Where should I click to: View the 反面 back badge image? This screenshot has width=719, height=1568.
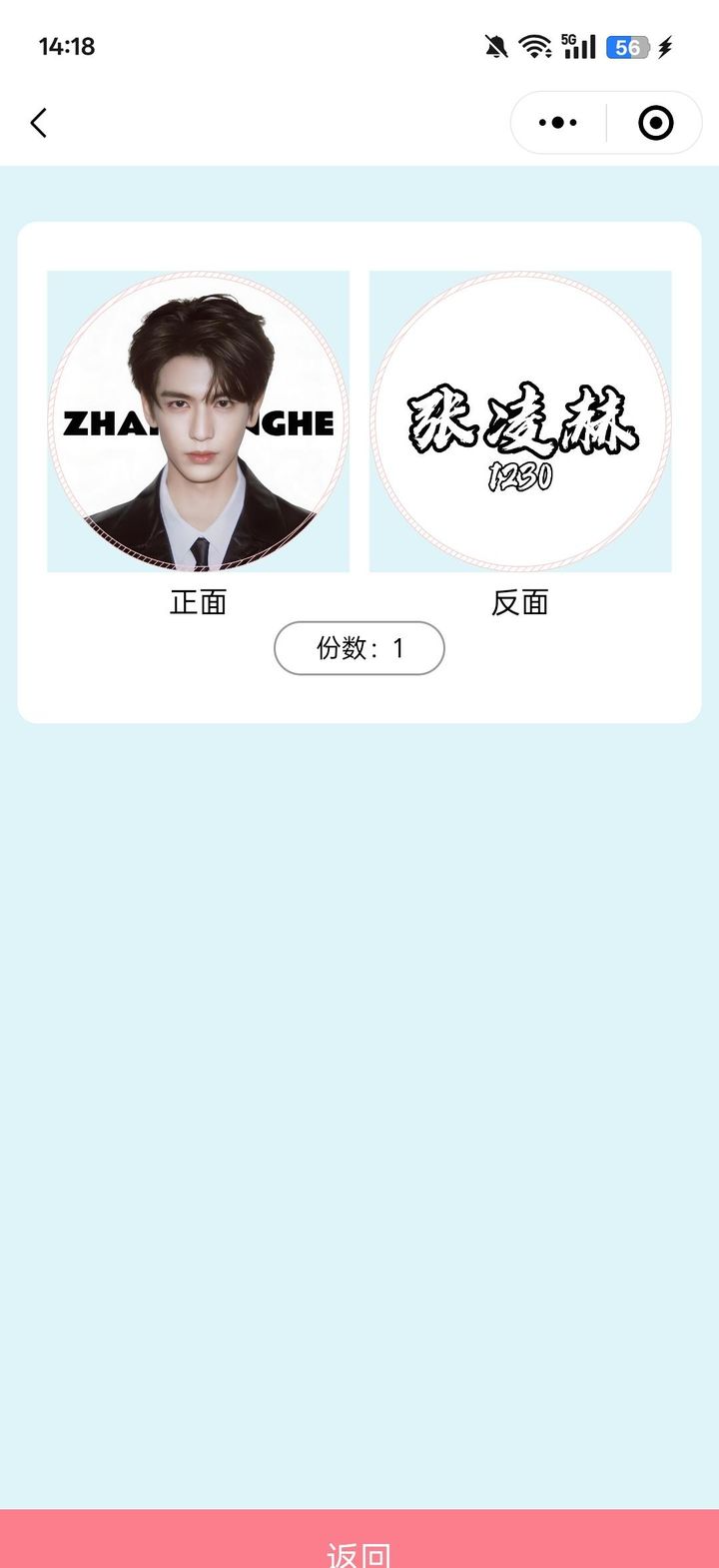(520, 421)
